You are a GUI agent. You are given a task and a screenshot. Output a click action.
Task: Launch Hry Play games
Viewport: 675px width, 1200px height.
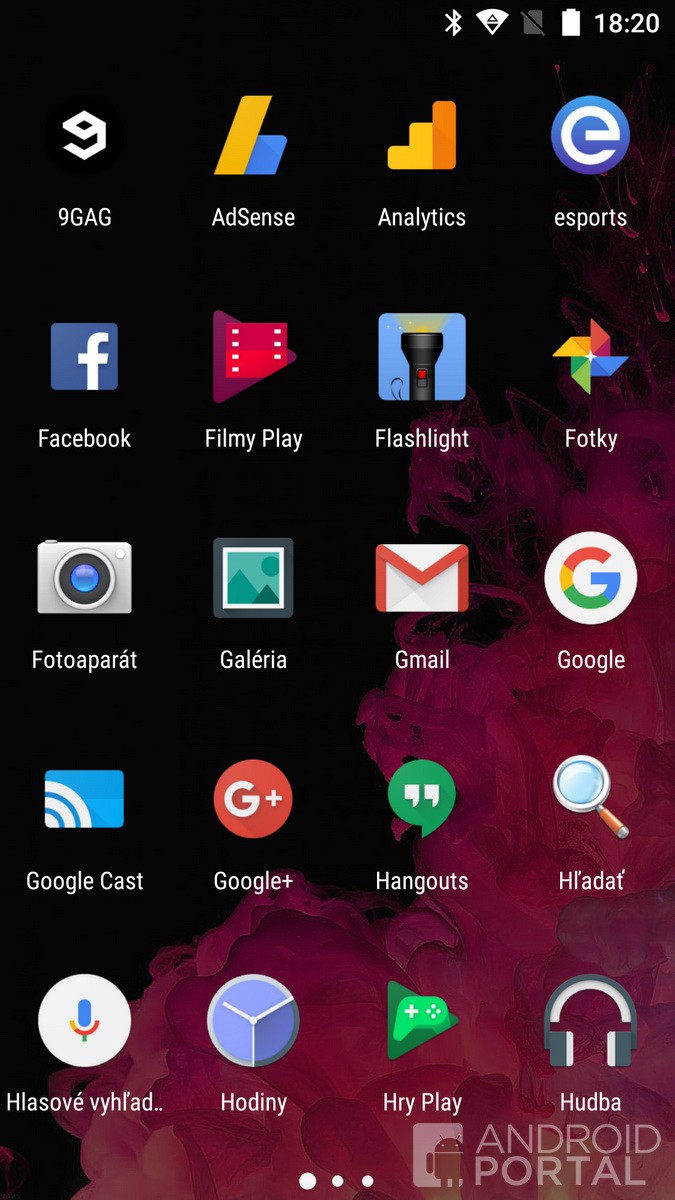tap(422, 1020)
